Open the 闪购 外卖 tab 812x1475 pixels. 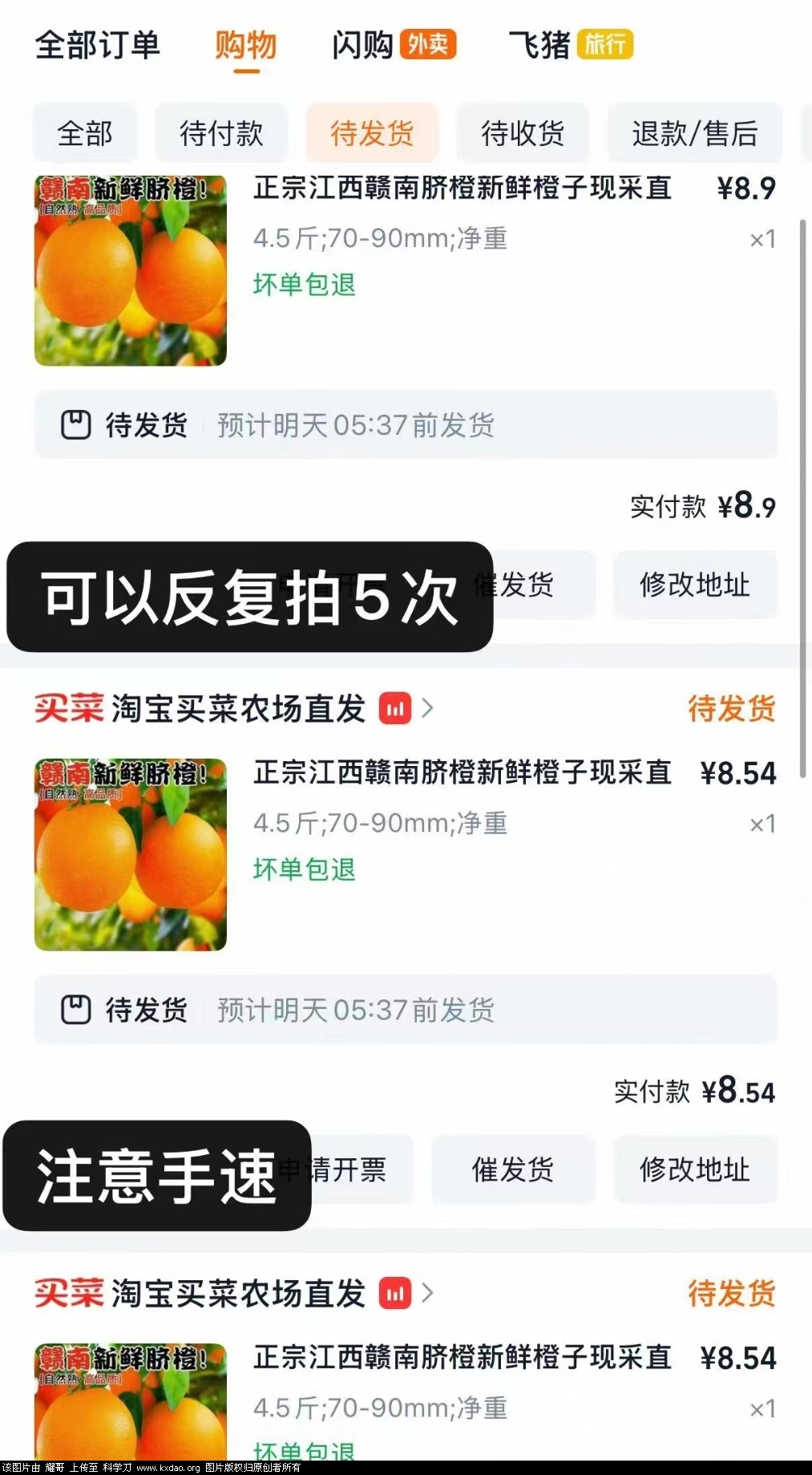coord(393,45)
